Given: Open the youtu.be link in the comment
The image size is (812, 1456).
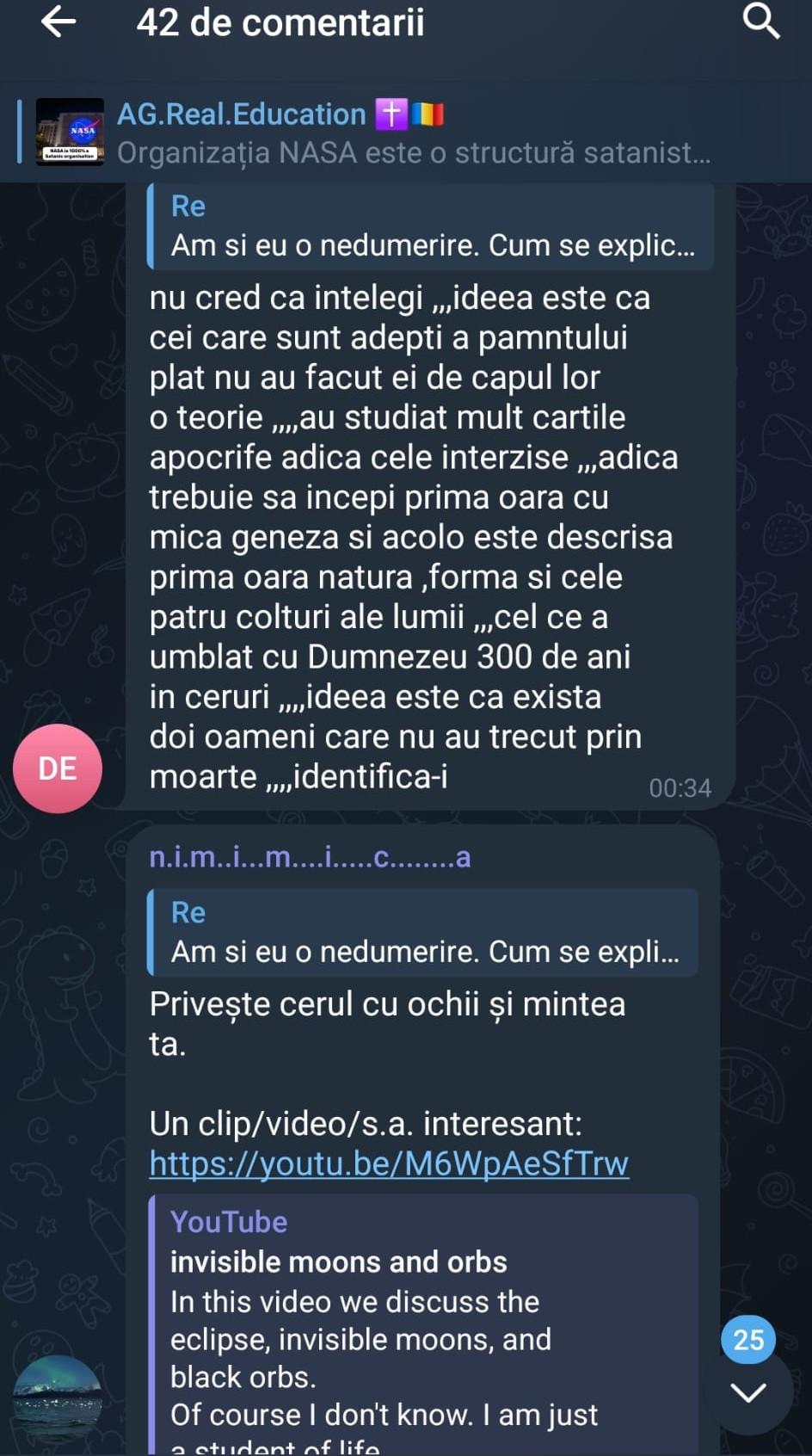Looking at the screenshot, I should pyautogui.click(x=389, y=1163).
